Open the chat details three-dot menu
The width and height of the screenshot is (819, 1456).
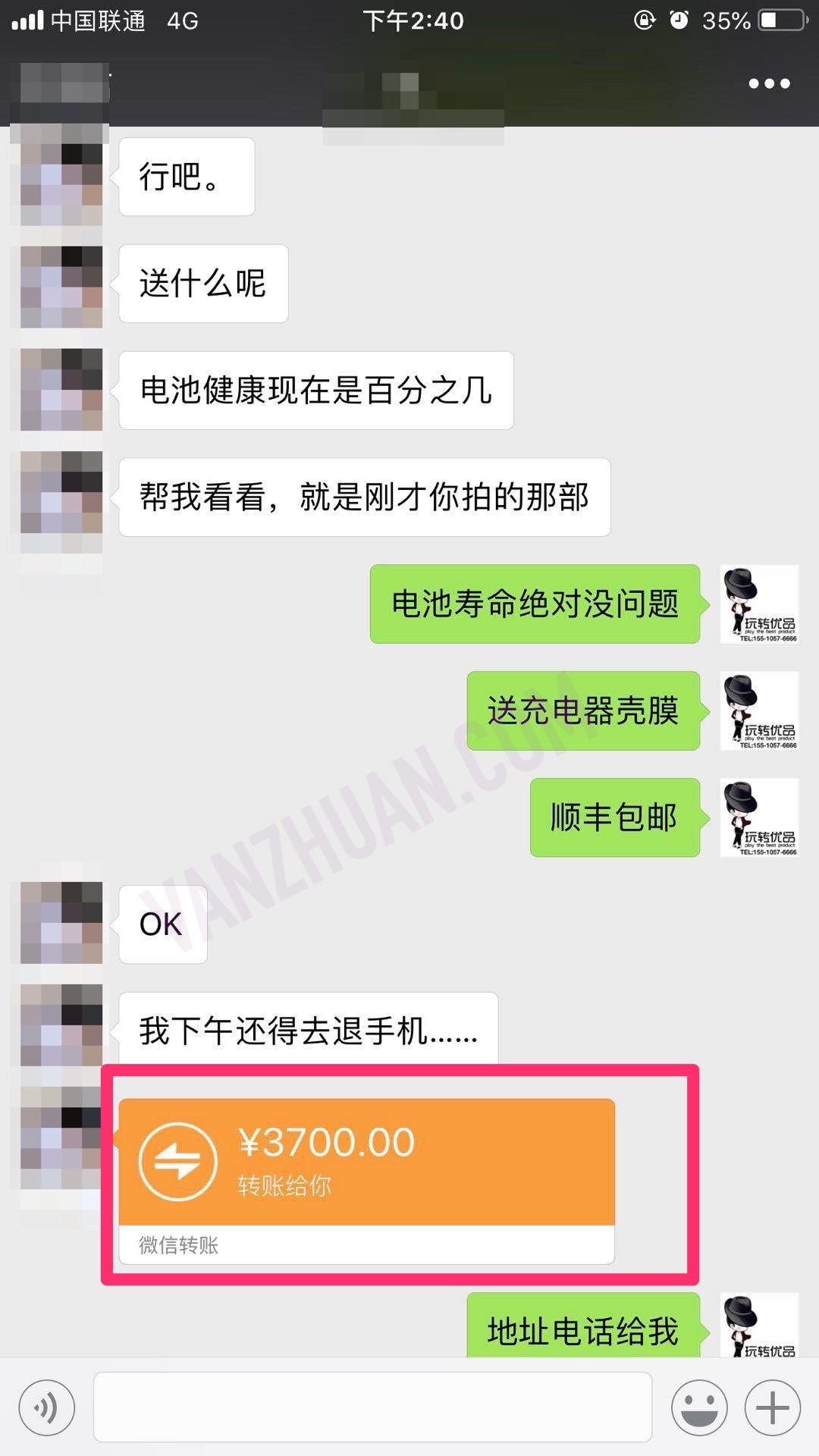point(769,83)
